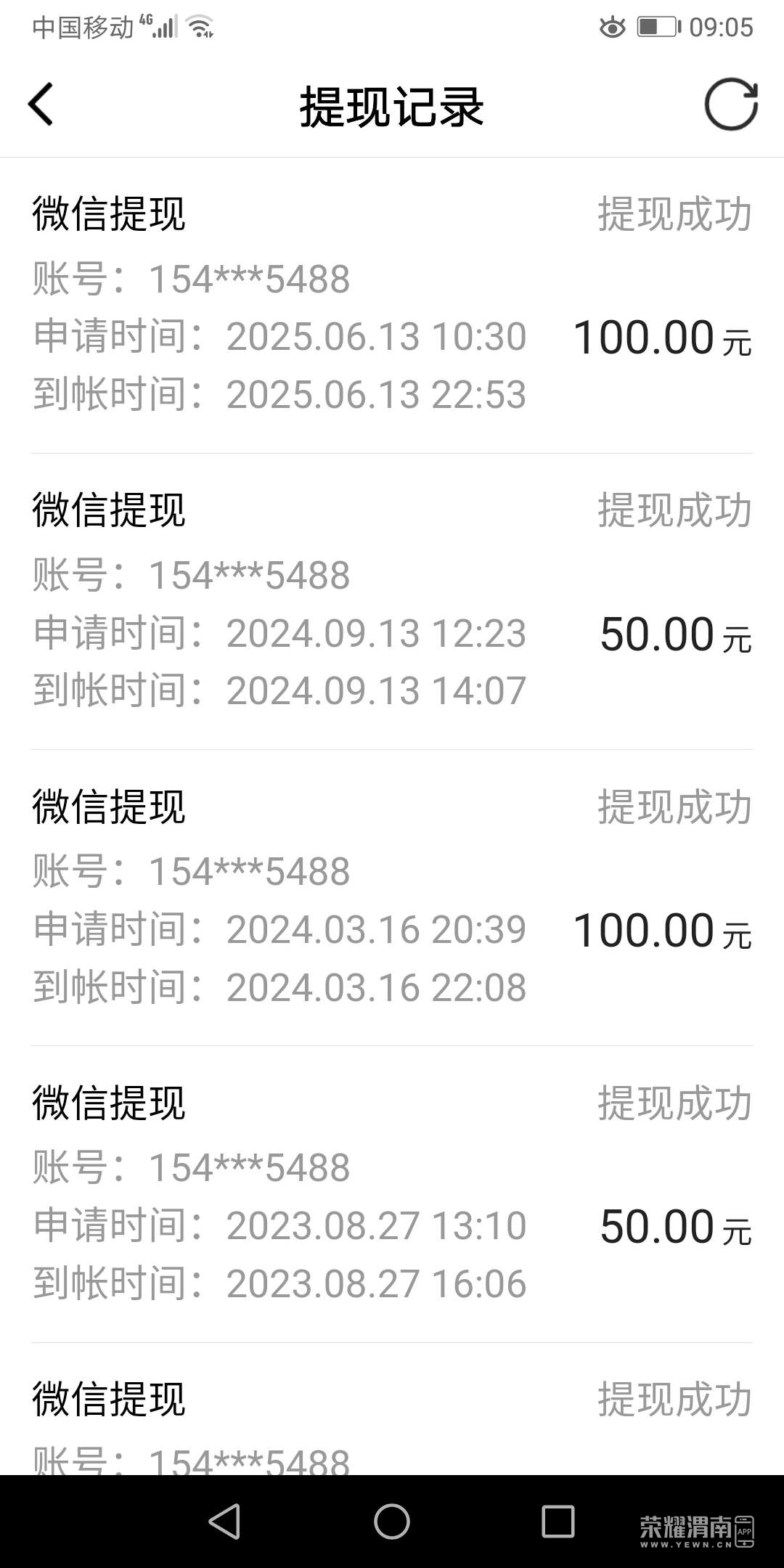Tap the system back navigation button

coord(224,1521)
